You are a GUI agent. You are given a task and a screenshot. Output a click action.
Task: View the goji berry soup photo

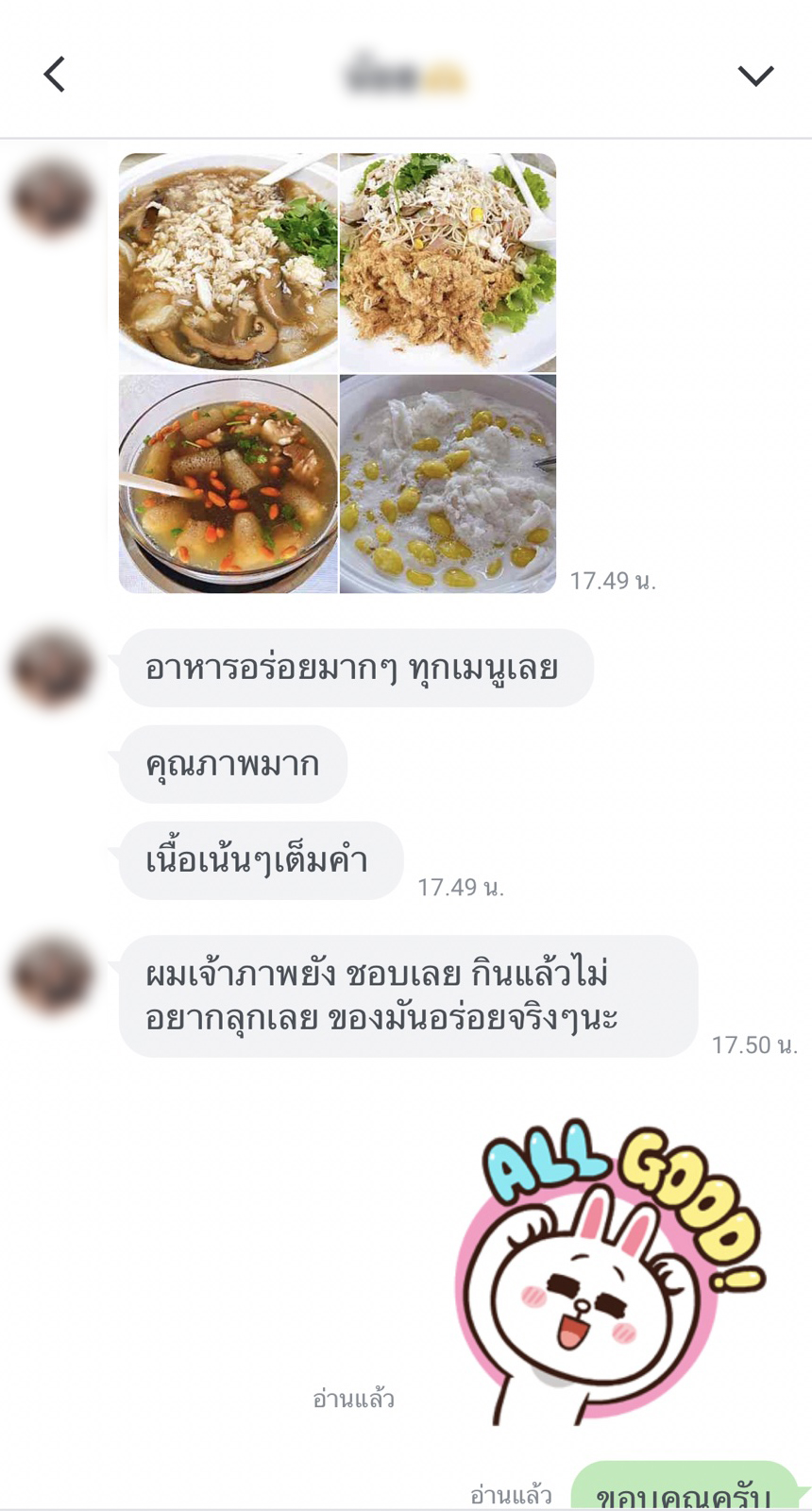click(x=228, y=484)
